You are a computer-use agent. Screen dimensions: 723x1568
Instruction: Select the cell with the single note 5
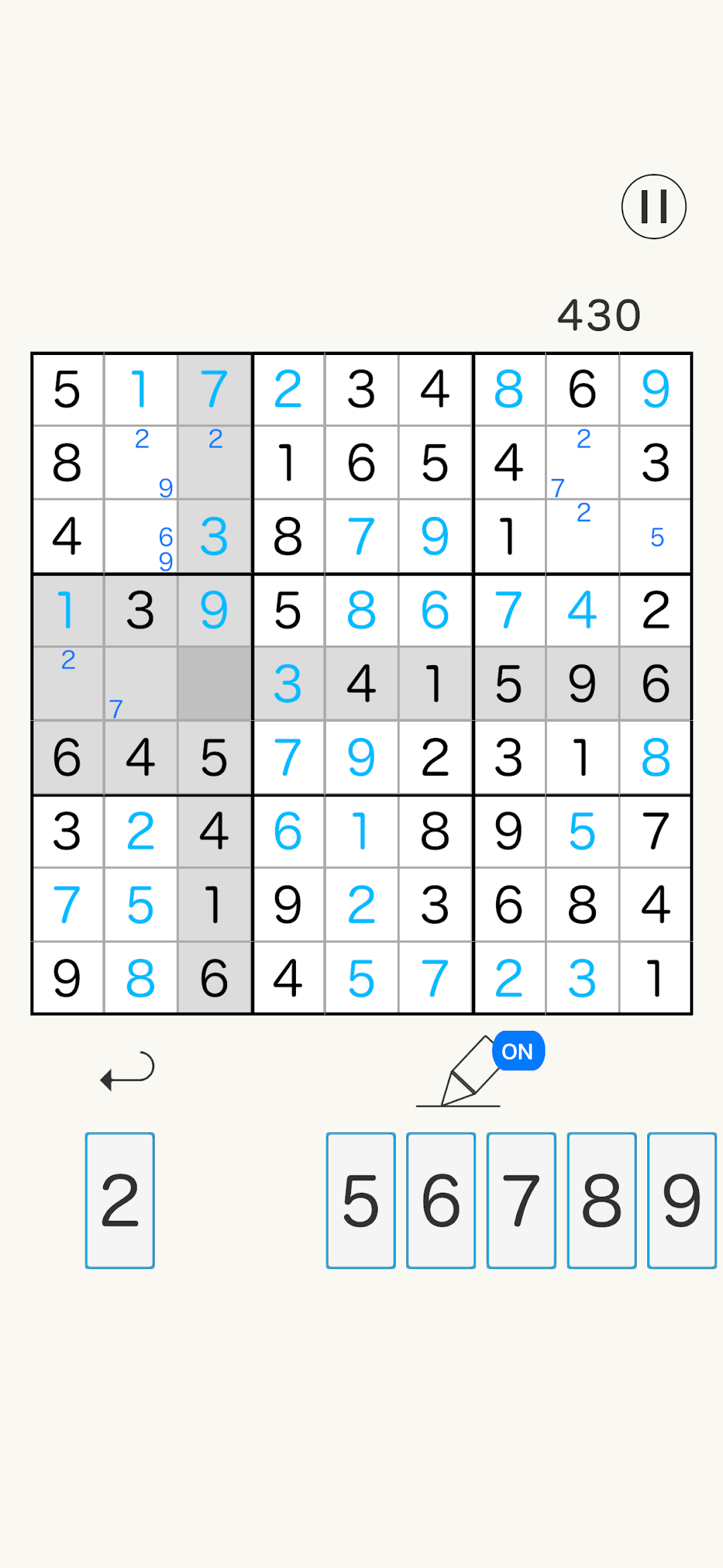[656, 537]
